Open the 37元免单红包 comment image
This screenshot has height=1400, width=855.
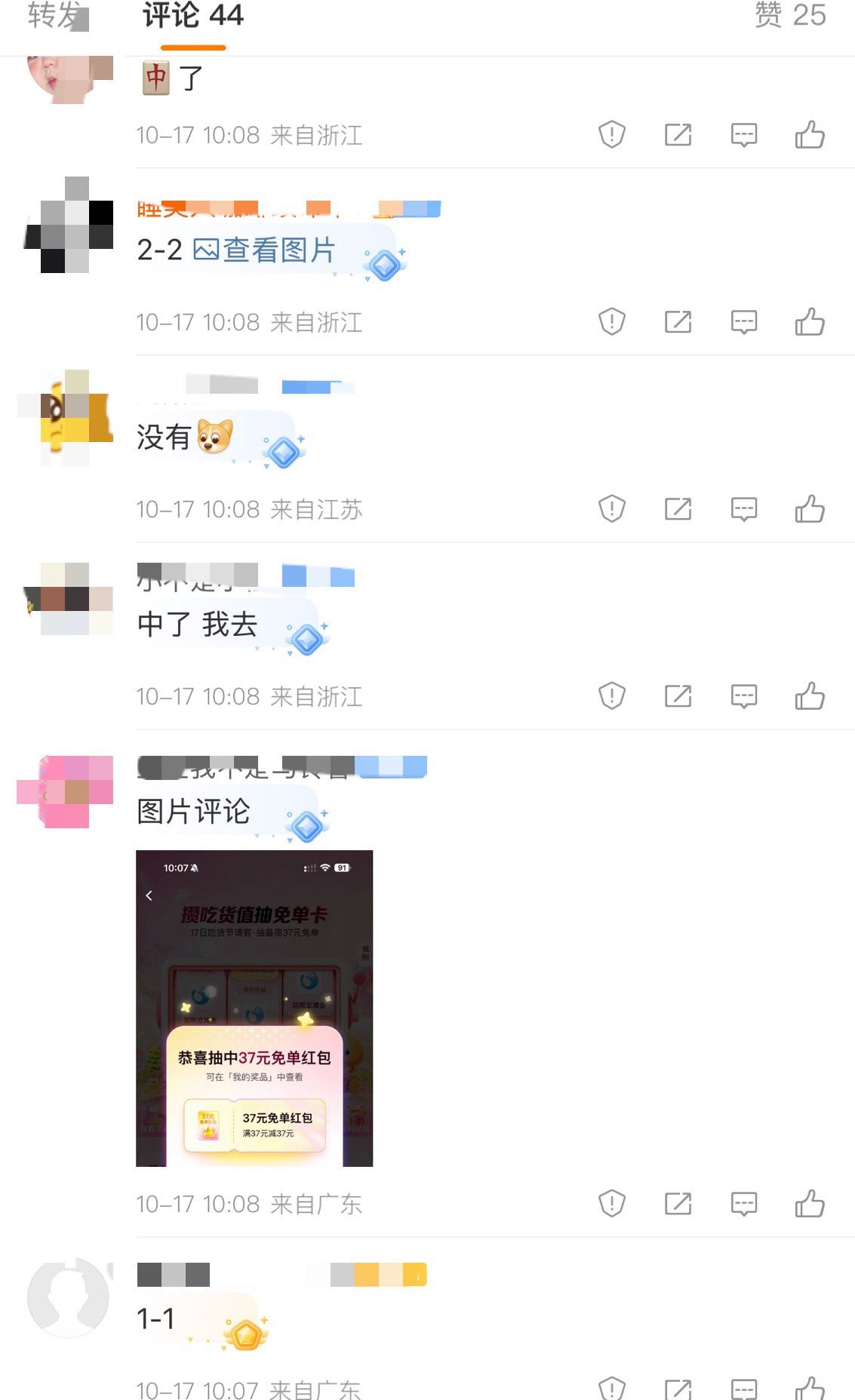pos(254,1008)
